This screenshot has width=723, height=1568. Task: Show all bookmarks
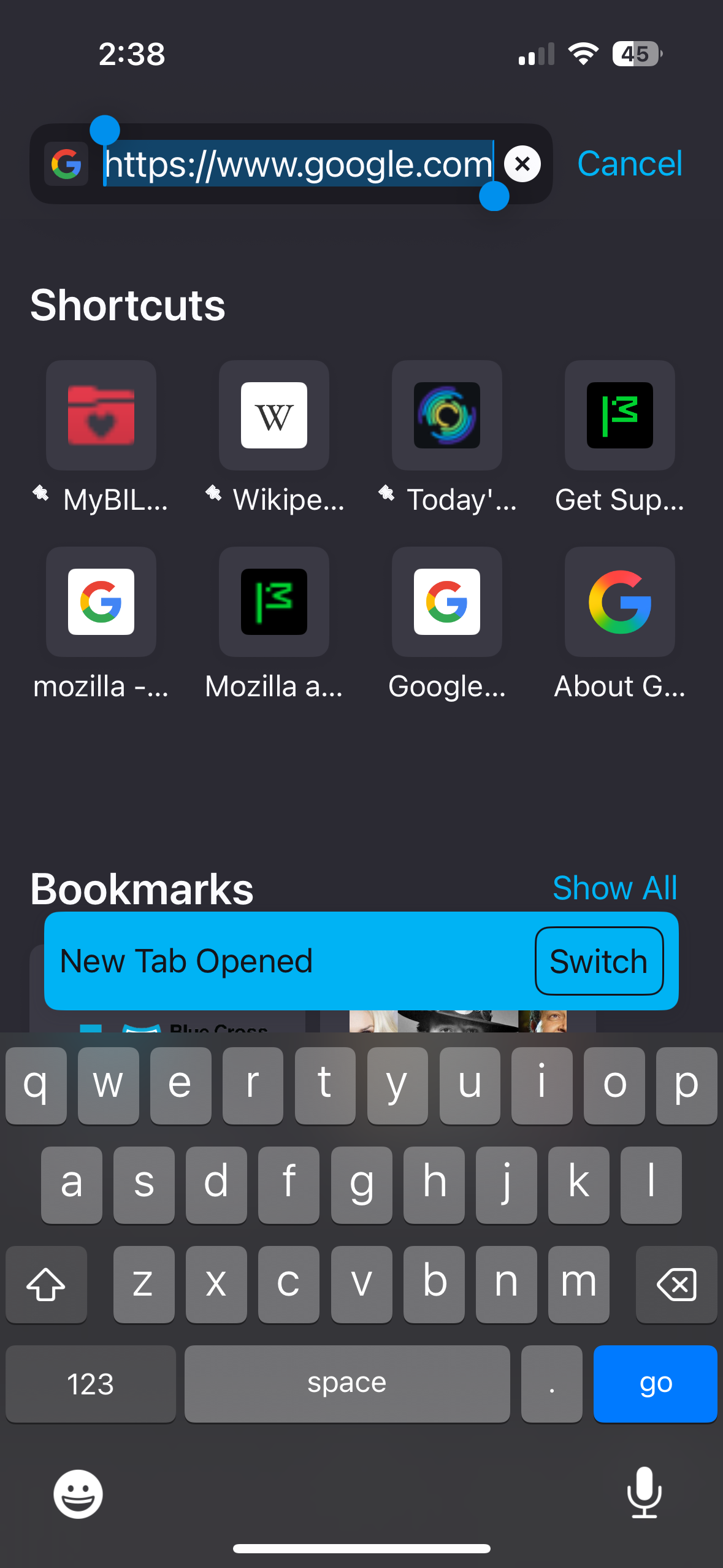tap(614, 888)
